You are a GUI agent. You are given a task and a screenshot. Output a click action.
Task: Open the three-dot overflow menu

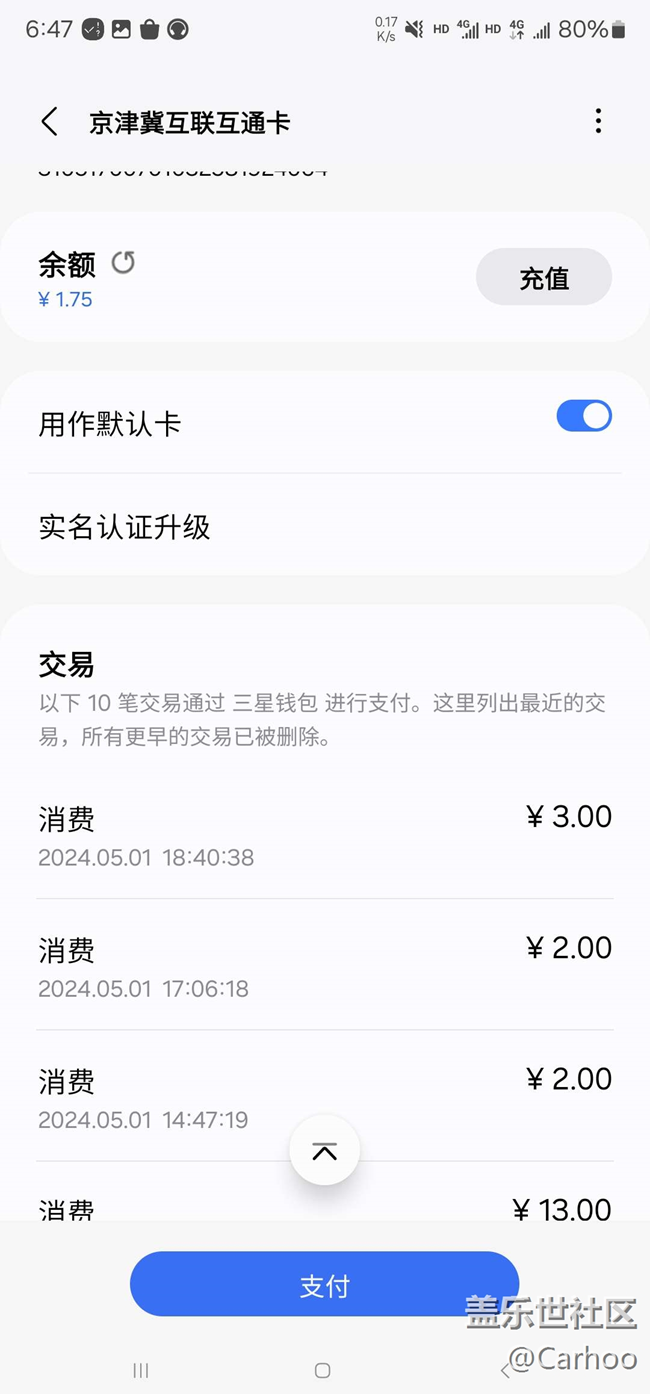click(598, 121)
